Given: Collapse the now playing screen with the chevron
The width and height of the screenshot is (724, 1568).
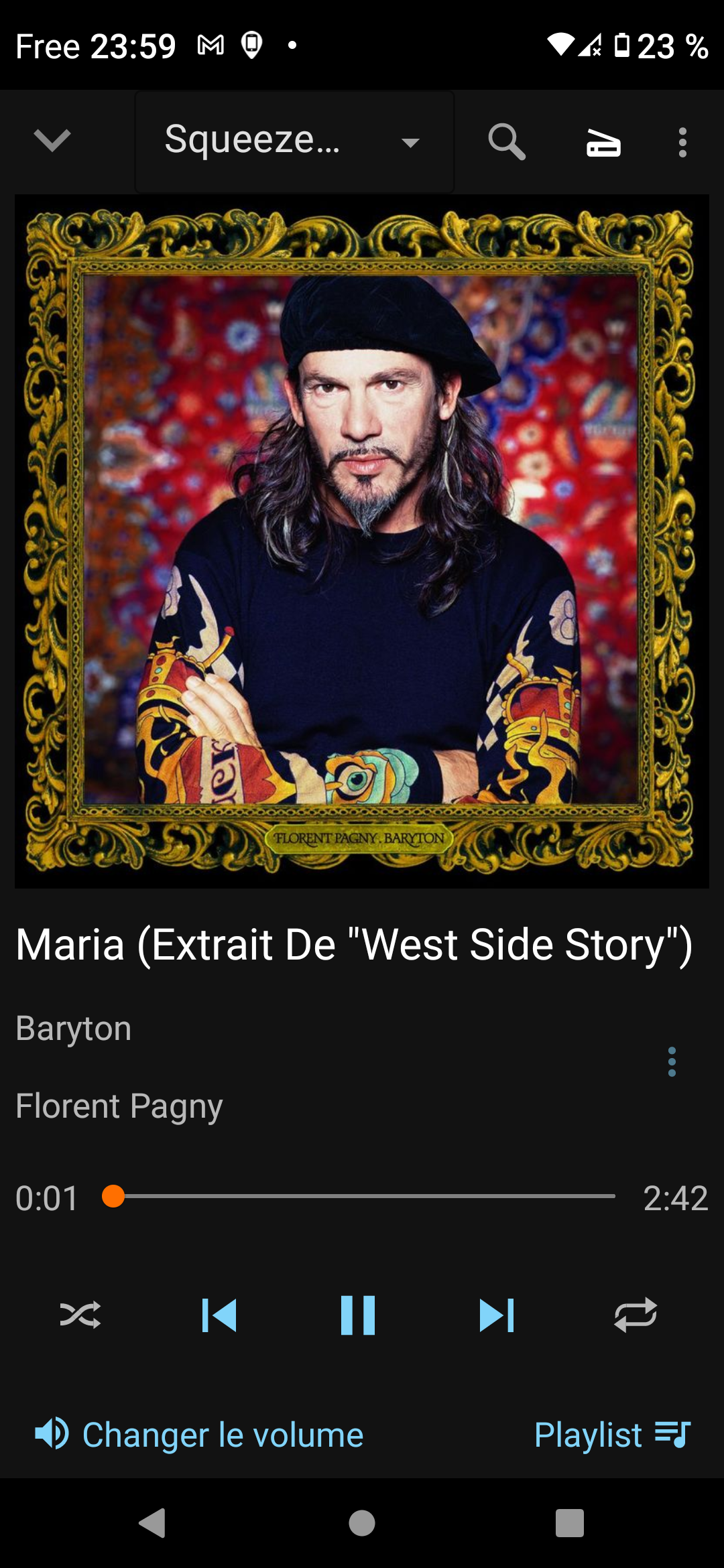Looking at the screenshot, I should (52, 141).
